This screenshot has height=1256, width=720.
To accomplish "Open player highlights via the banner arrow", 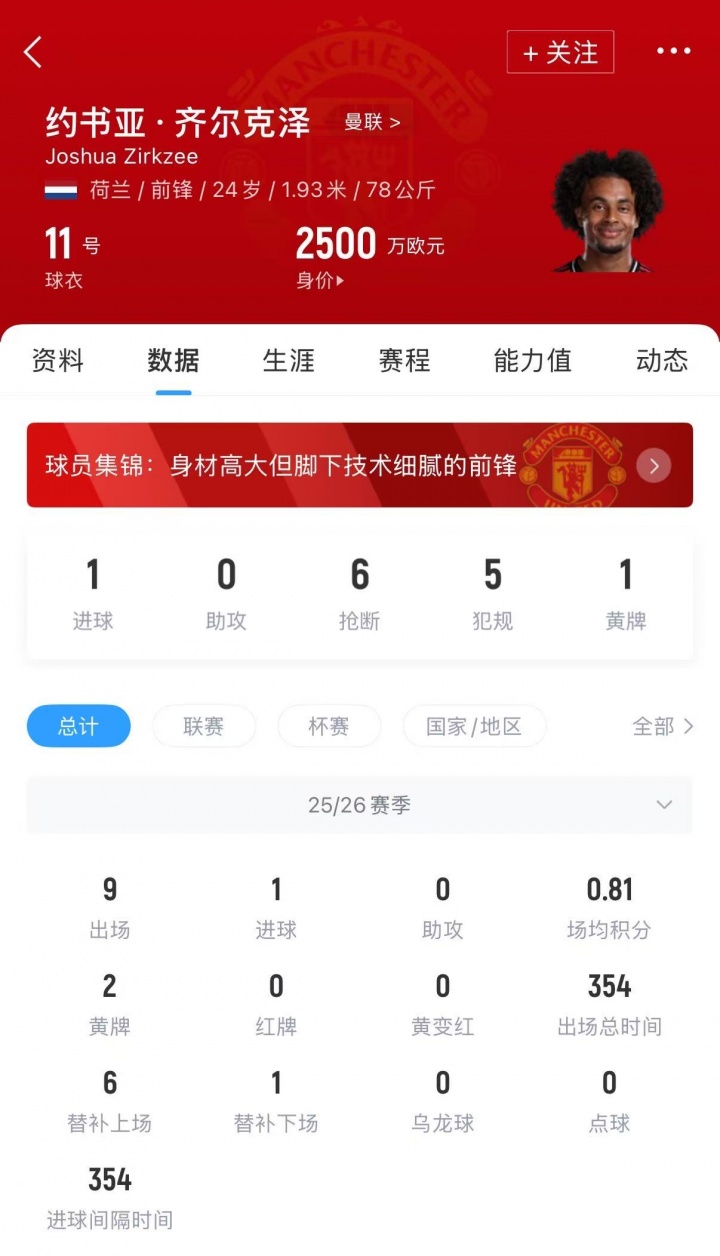I will [653, 465].
